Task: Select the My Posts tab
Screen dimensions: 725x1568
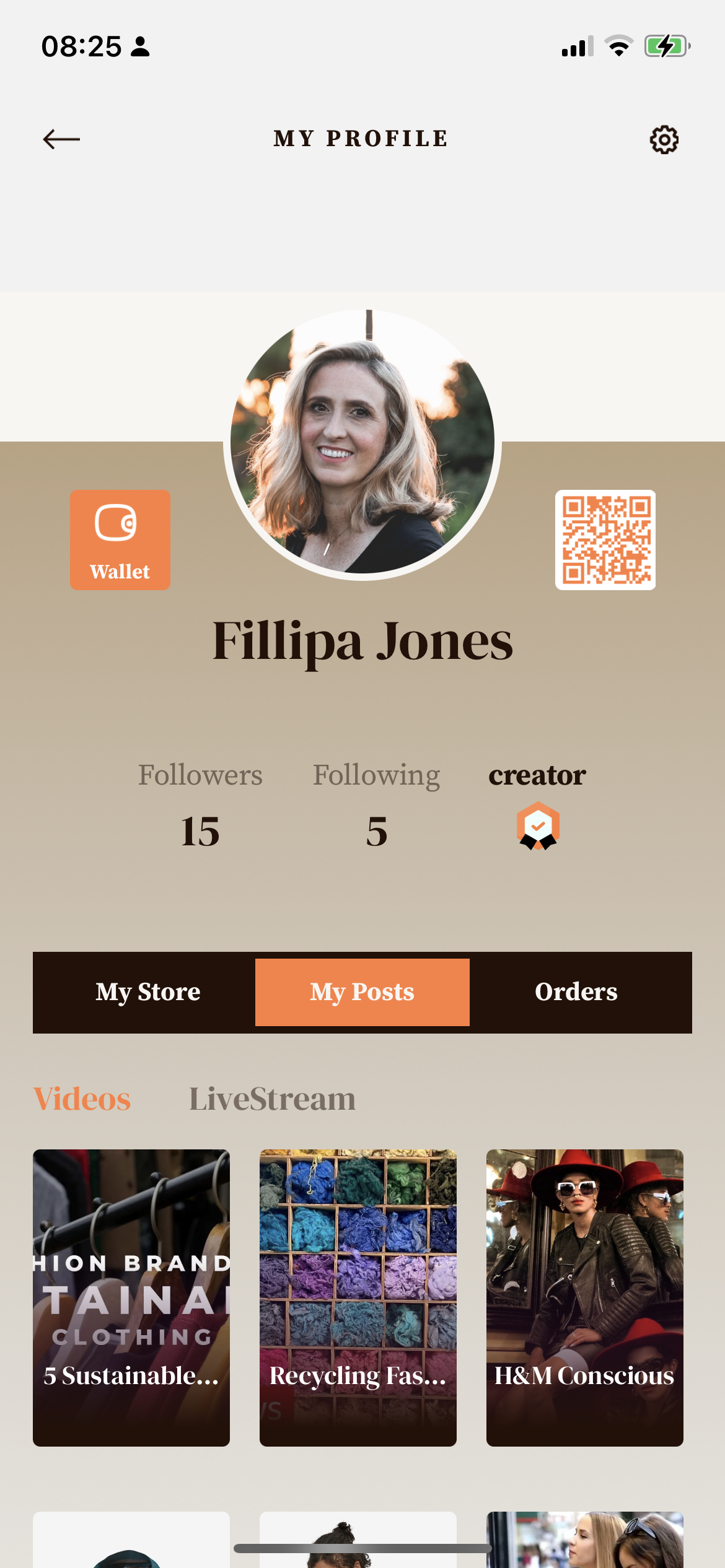Action: 362,992
